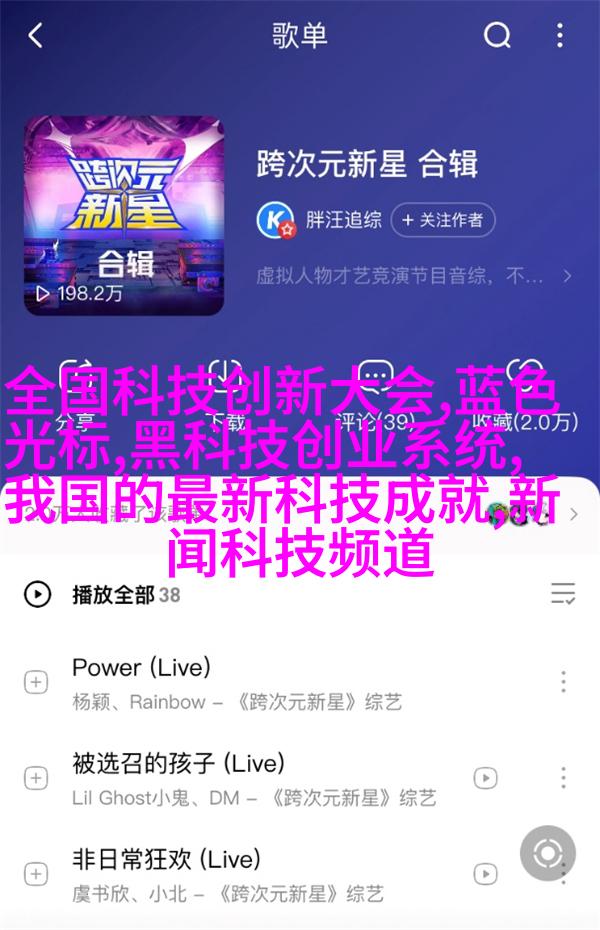Expand the playlist description
Viewport: 600px width, 930px height.
click(566, 275)
